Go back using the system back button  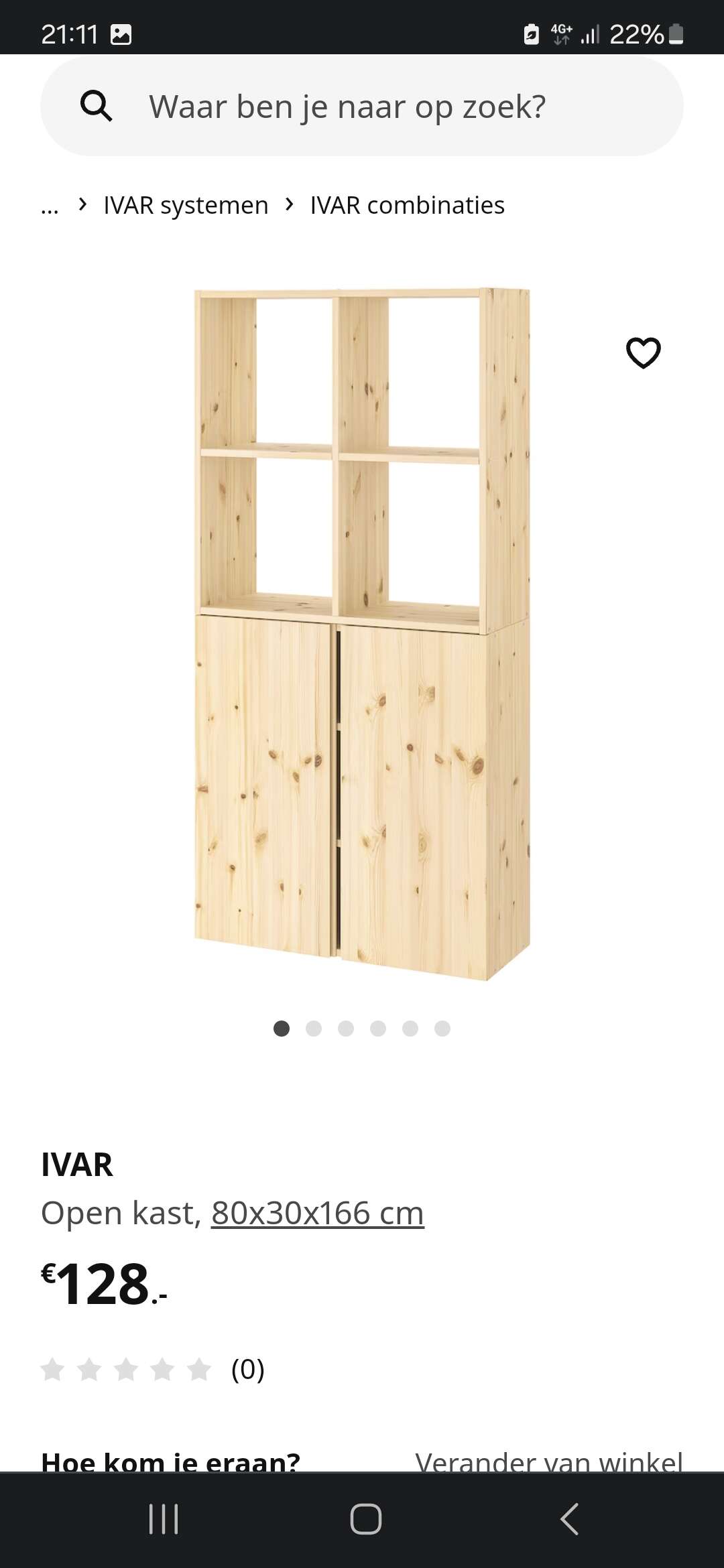pos(569,1519)
